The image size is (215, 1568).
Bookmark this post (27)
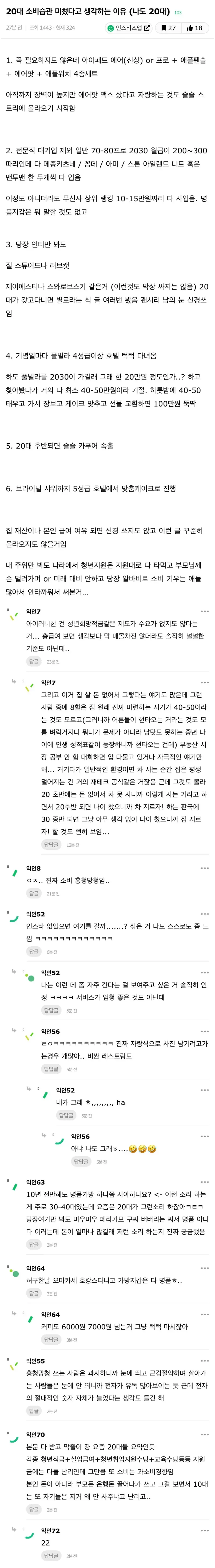[x=168, y=28]
